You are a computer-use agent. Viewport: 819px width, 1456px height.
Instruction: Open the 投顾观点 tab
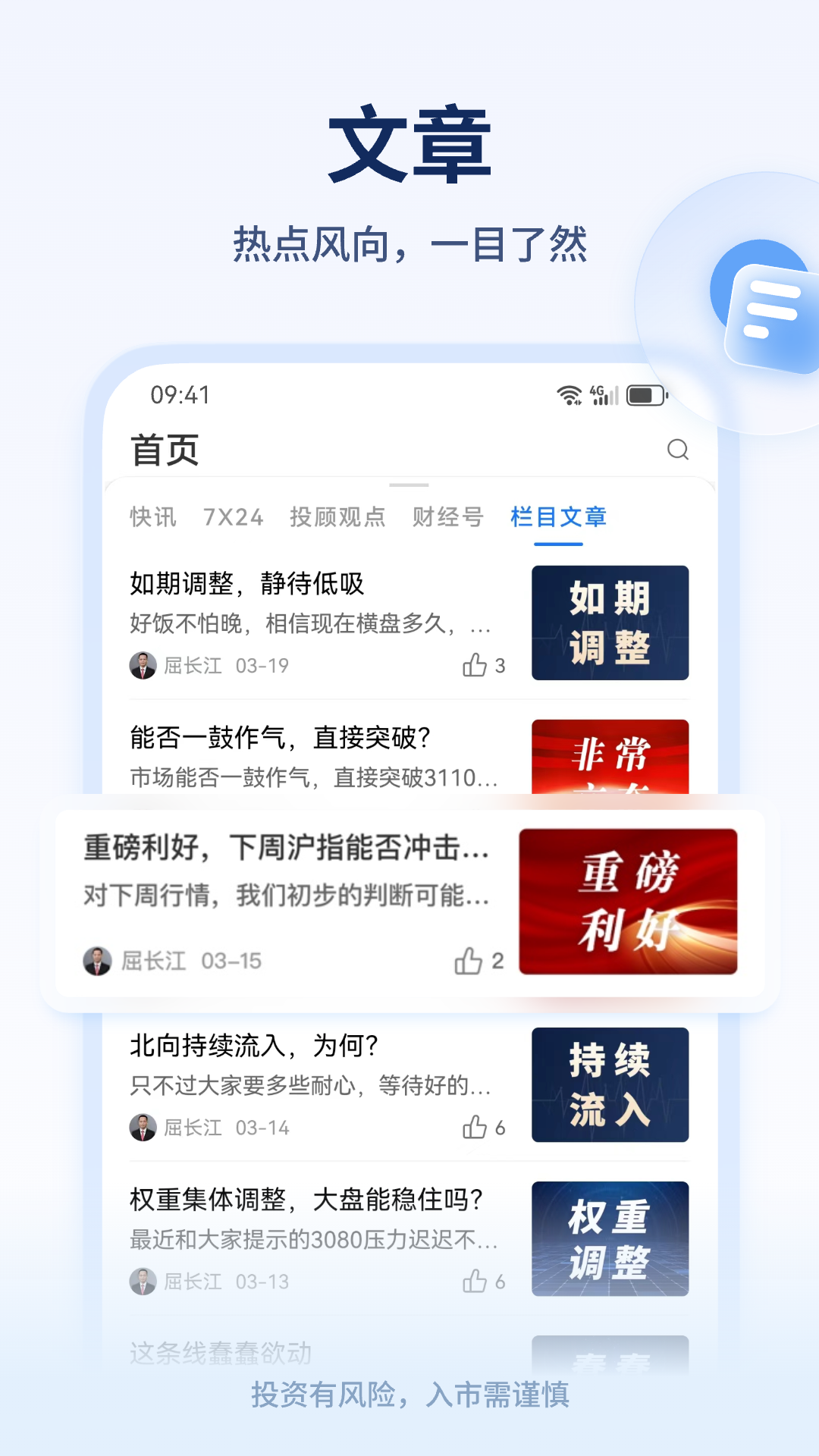[339, 516]
